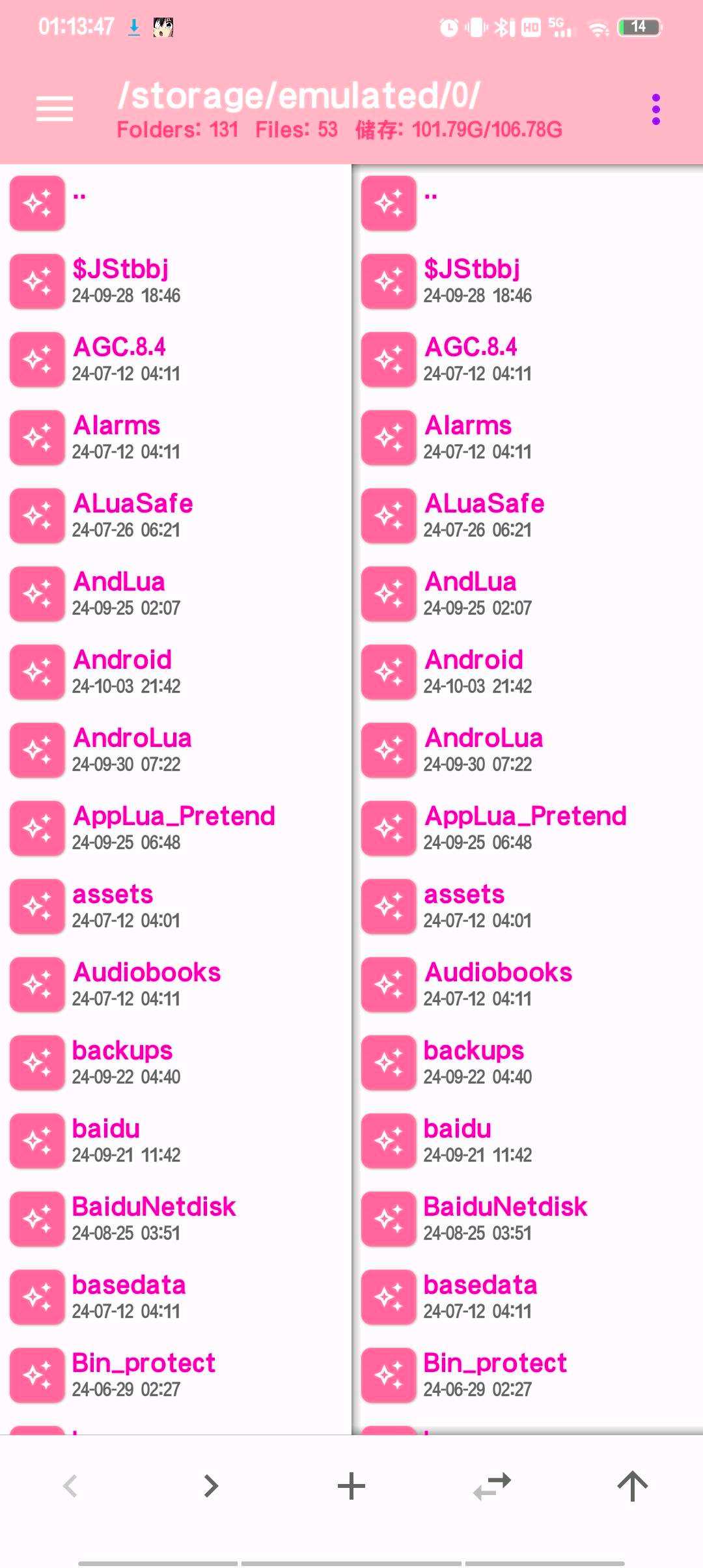703x1568 pixels.
Task: Open the purple overflow menu
Action: pyautogui.click(x=655, y=109)
